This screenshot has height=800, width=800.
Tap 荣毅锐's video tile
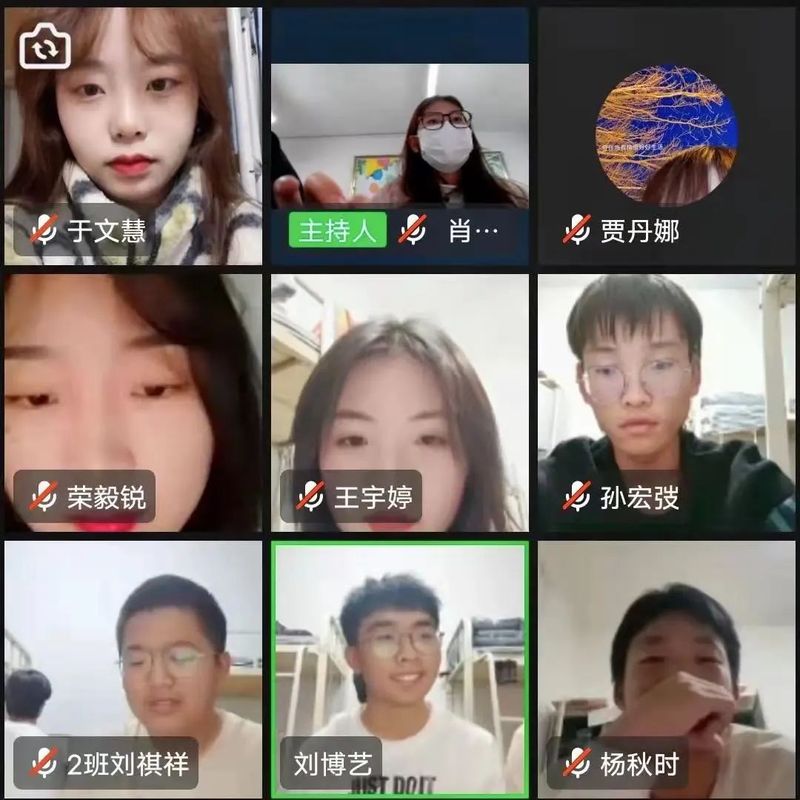[x=133, y=400]
